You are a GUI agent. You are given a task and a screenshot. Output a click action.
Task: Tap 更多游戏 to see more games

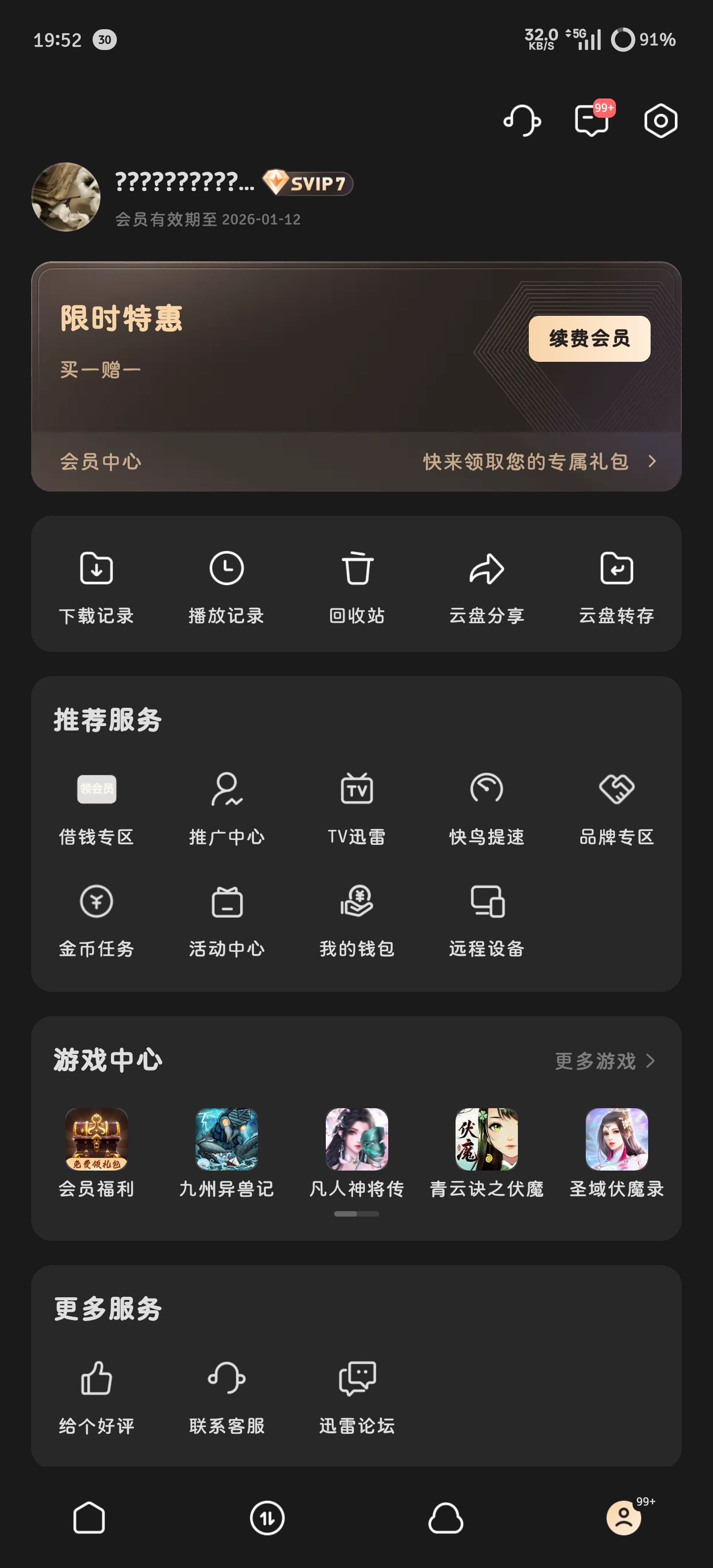pyautogui.click(x=604, y=1061)
